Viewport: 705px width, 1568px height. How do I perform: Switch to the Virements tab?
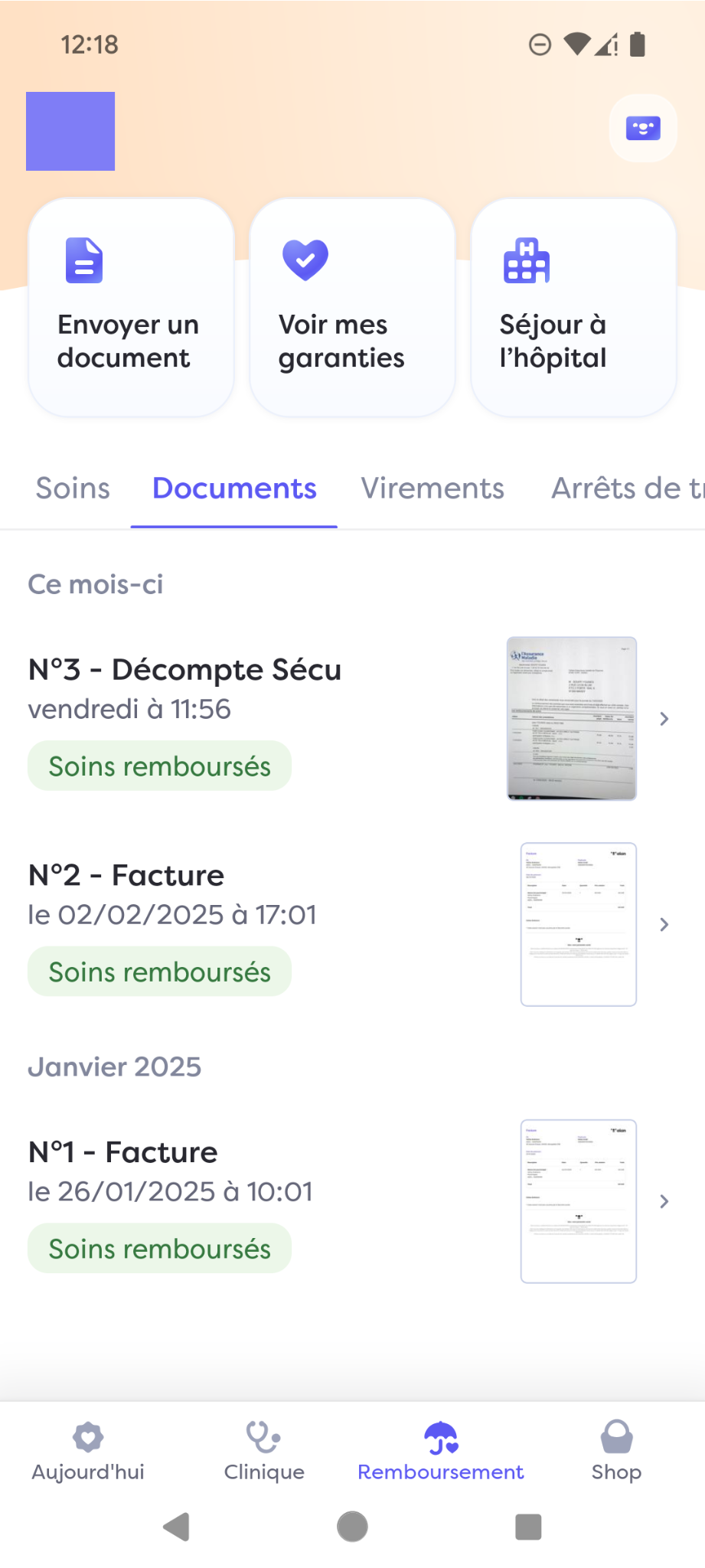click(x=432, y=488)
